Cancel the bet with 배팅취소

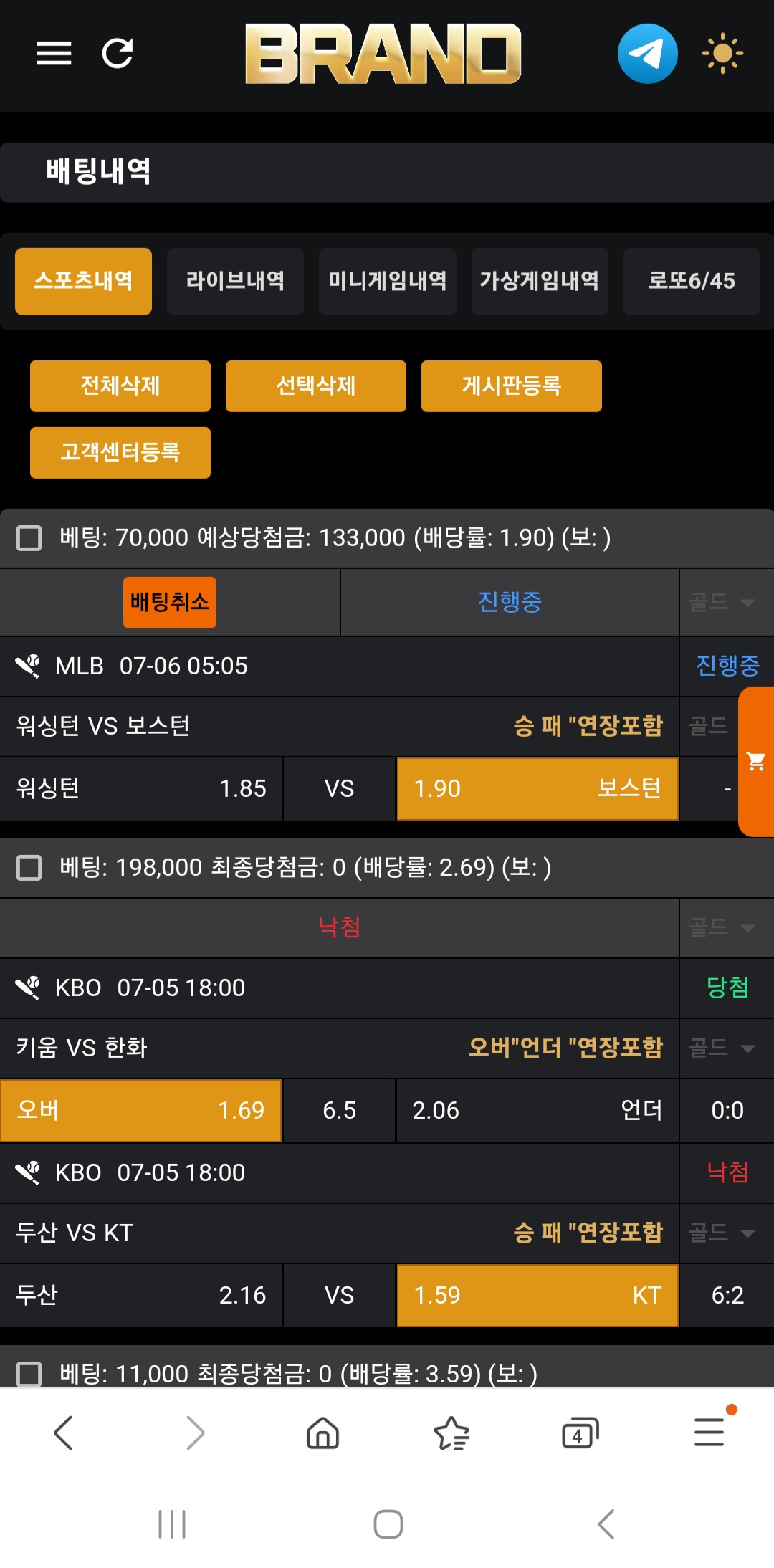click(170, 602)
